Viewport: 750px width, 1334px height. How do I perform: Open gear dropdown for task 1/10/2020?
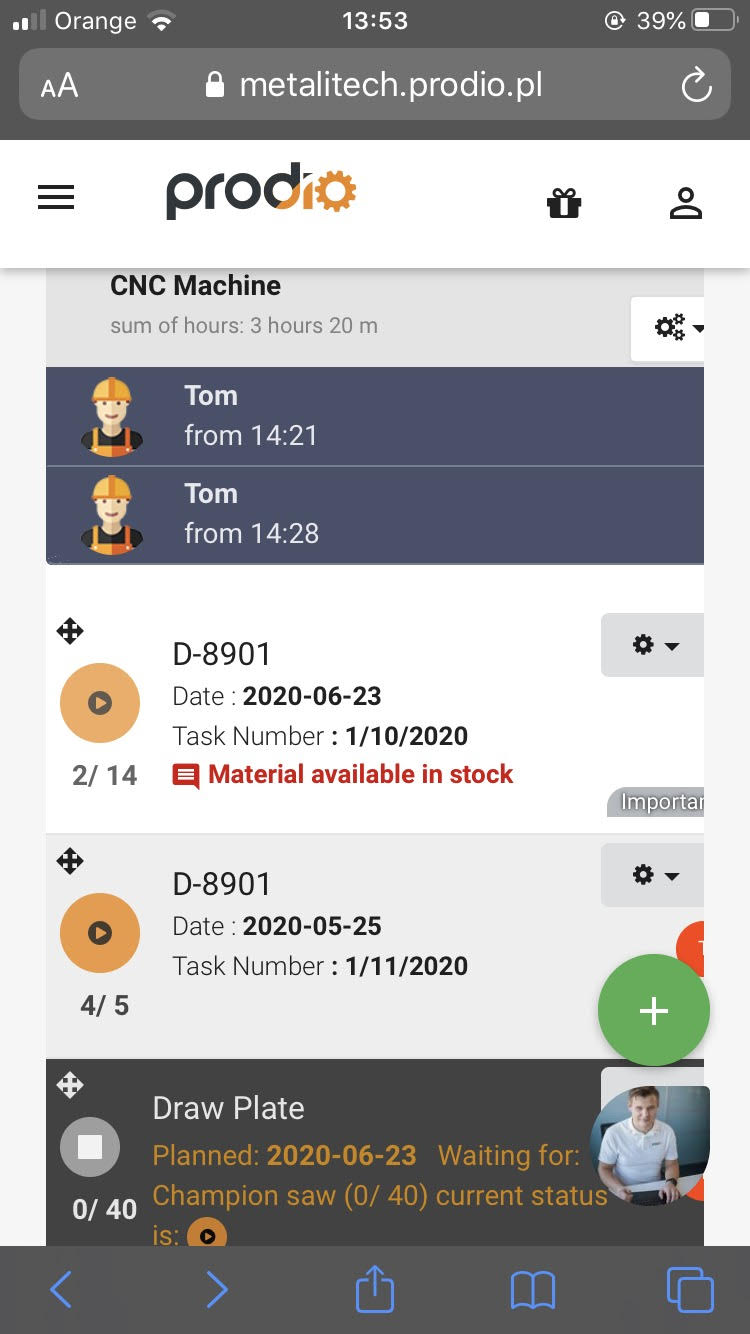tap(653, 646)
